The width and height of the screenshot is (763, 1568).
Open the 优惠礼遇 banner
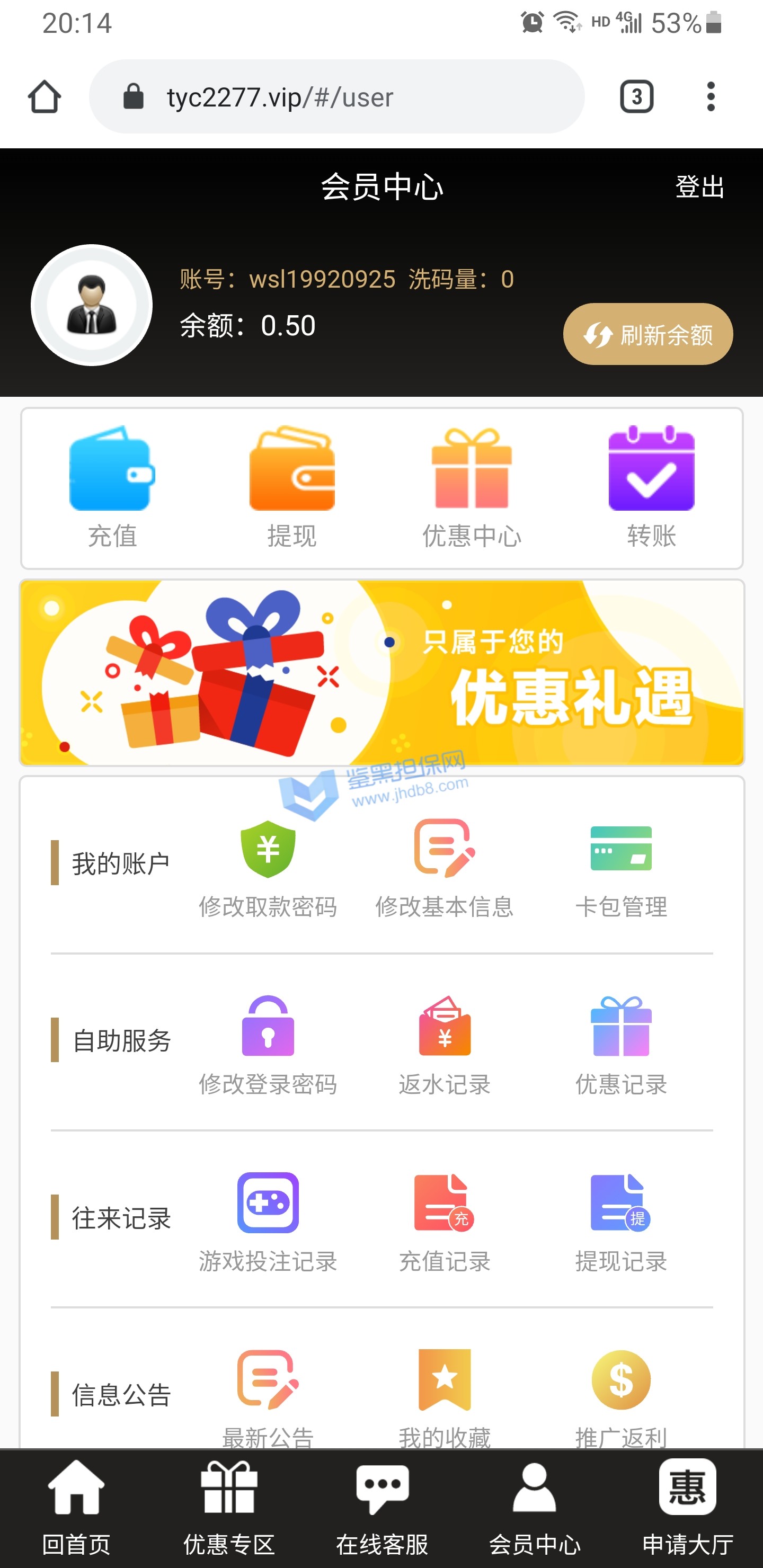(x=382, y=673)
